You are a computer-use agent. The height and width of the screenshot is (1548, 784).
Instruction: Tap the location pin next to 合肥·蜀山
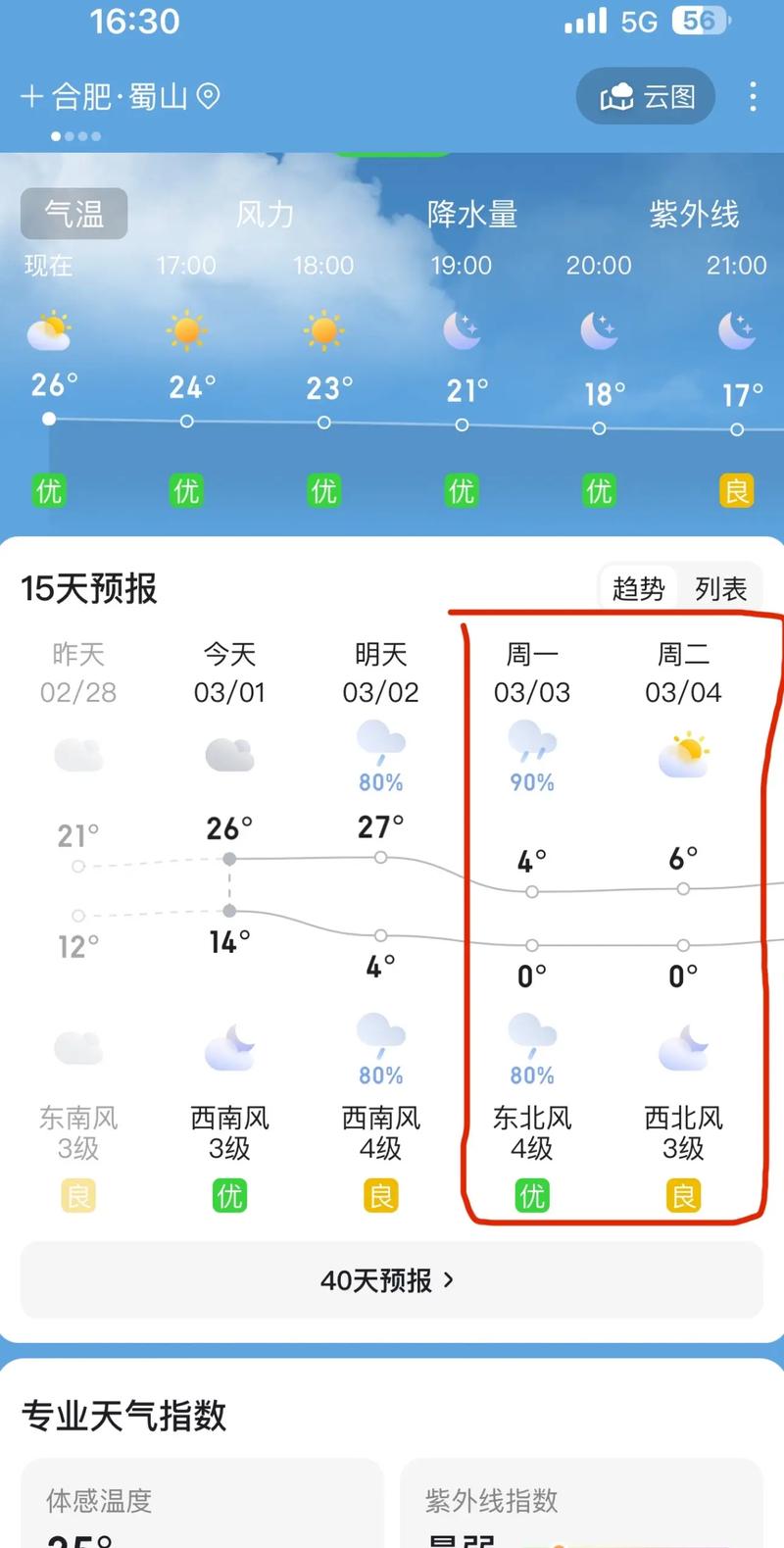[206, 97]
